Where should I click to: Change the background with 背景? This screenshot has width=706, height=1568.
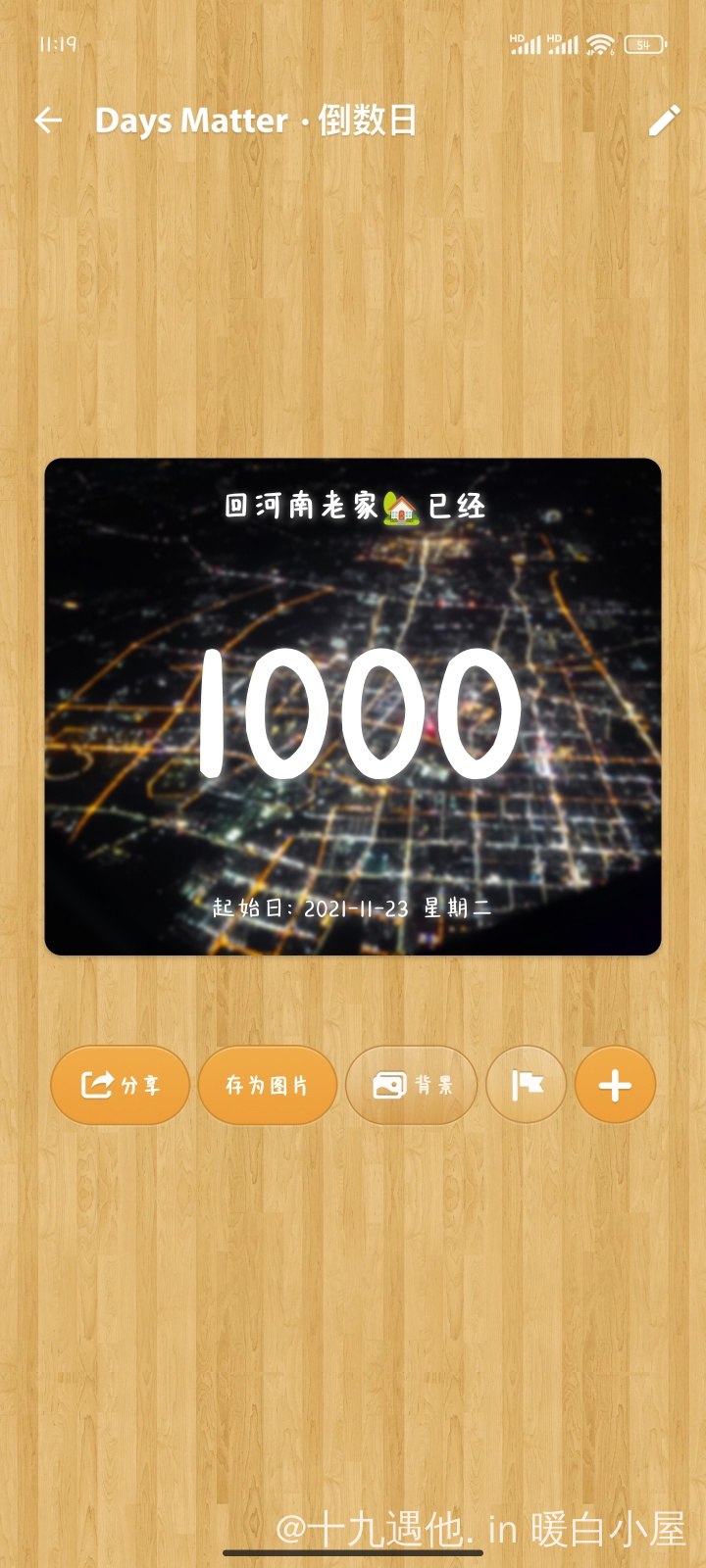coord(412,1085)
